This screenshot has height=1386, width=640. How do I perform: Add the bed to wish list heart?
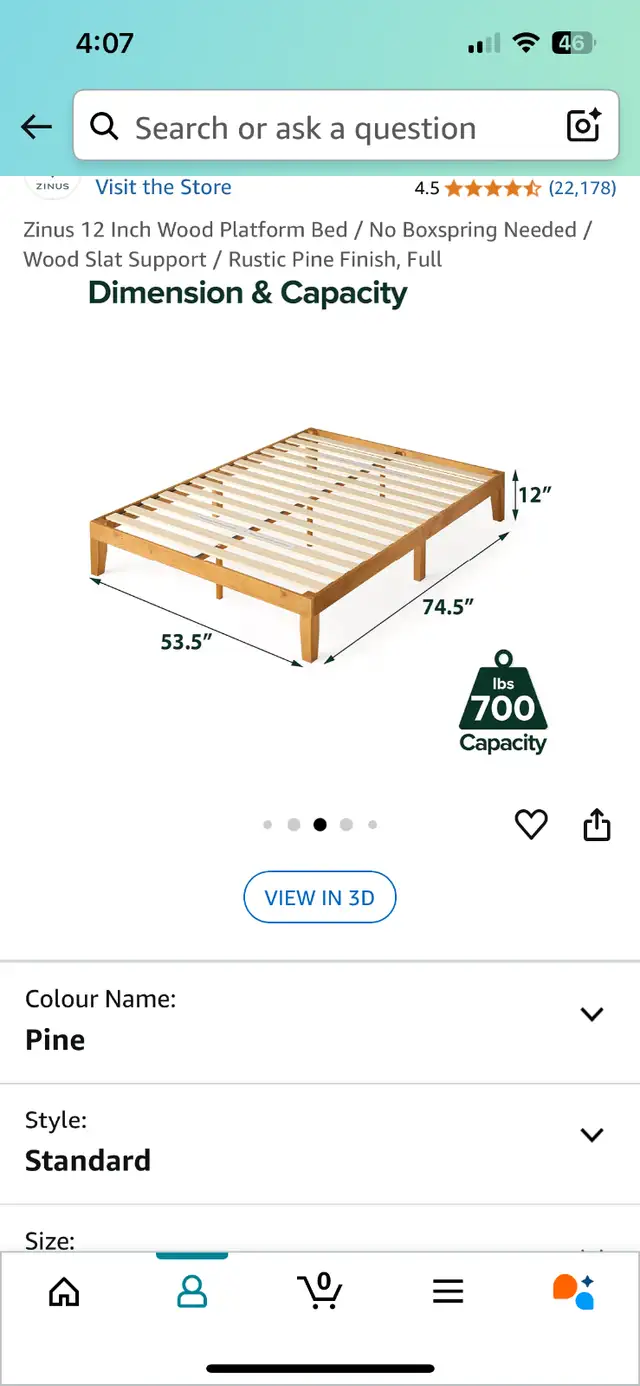click(x=531, y=825)
